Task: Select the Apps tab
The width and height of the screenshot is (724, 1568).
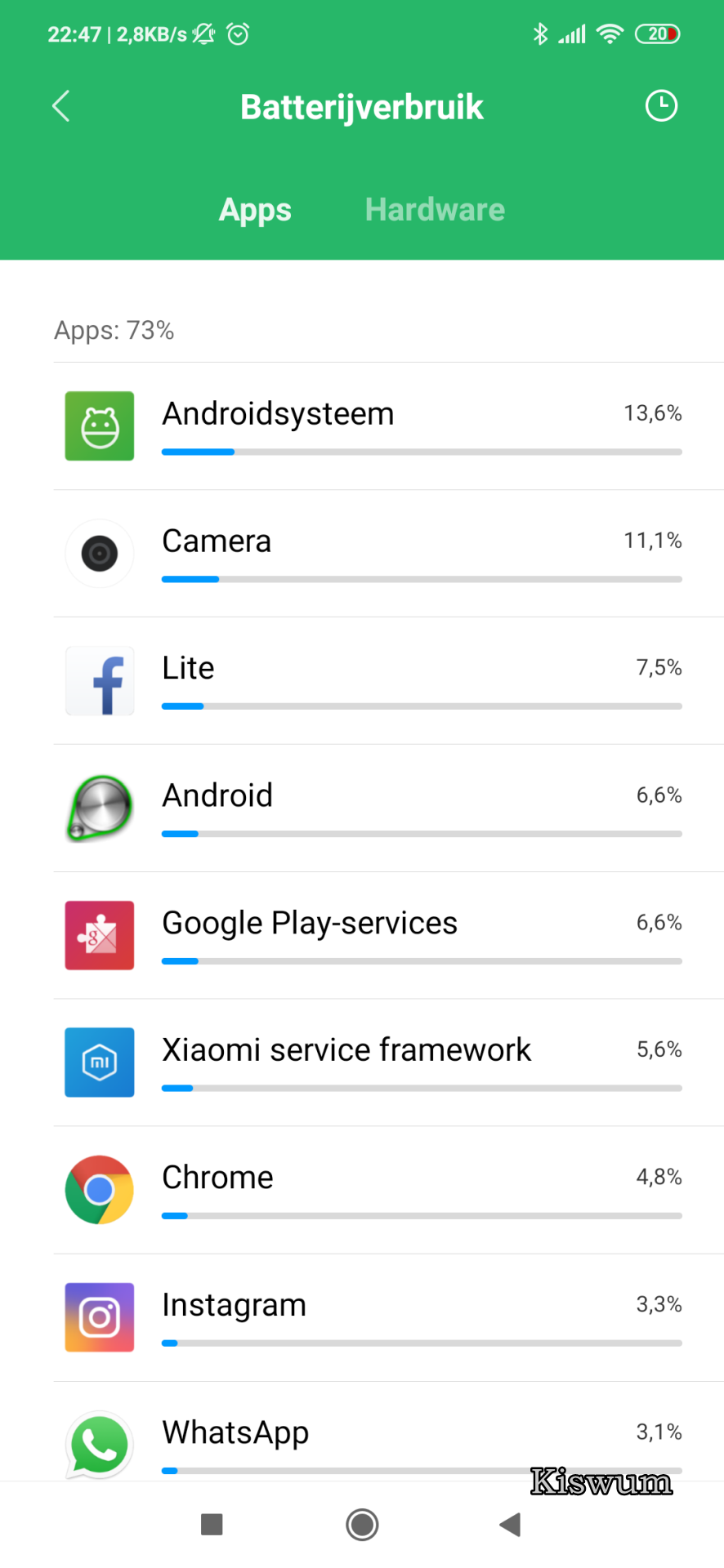Action: point(255,210)
